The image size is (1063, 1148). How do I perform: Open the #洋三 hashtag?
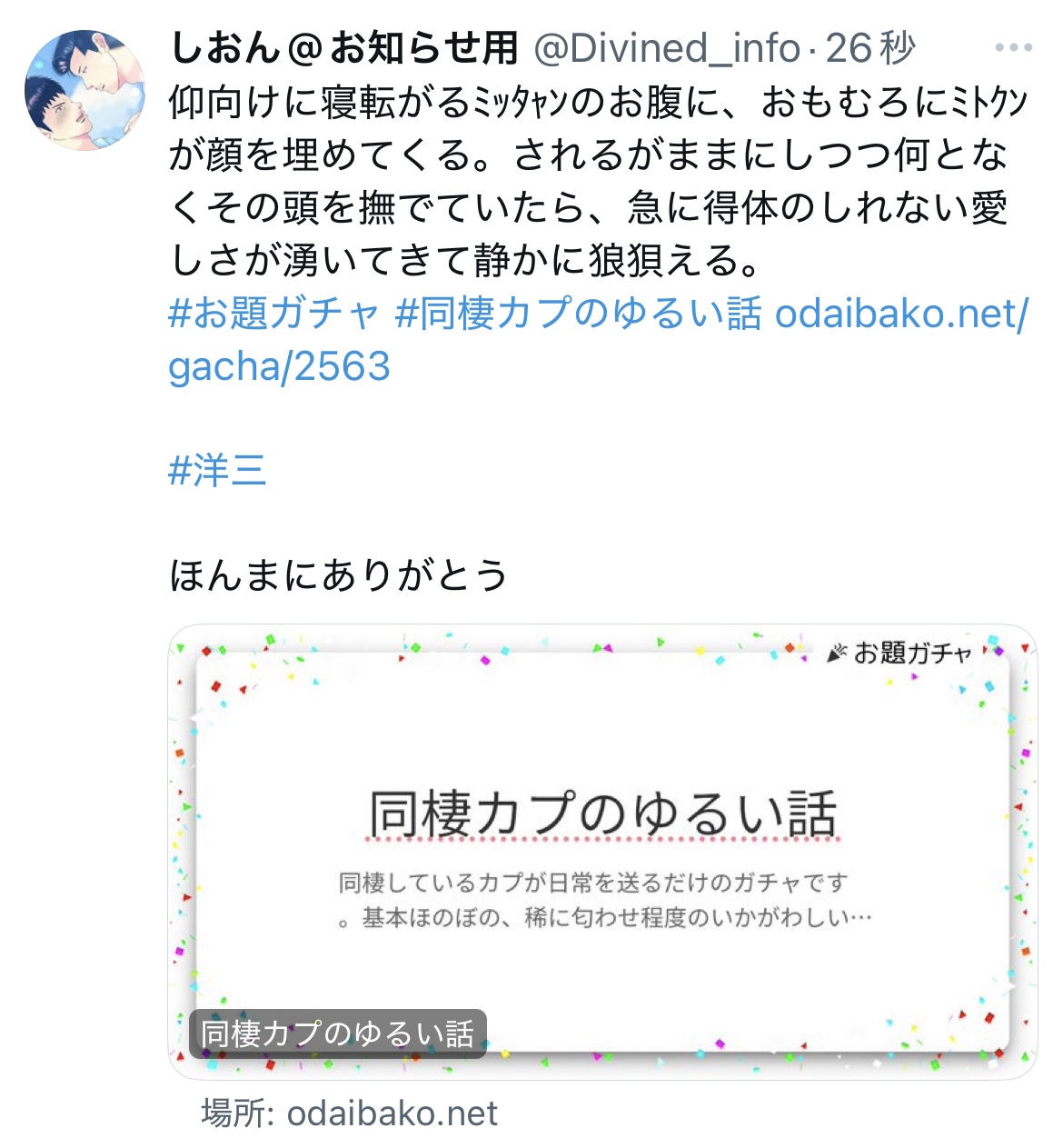click(217, 471)
